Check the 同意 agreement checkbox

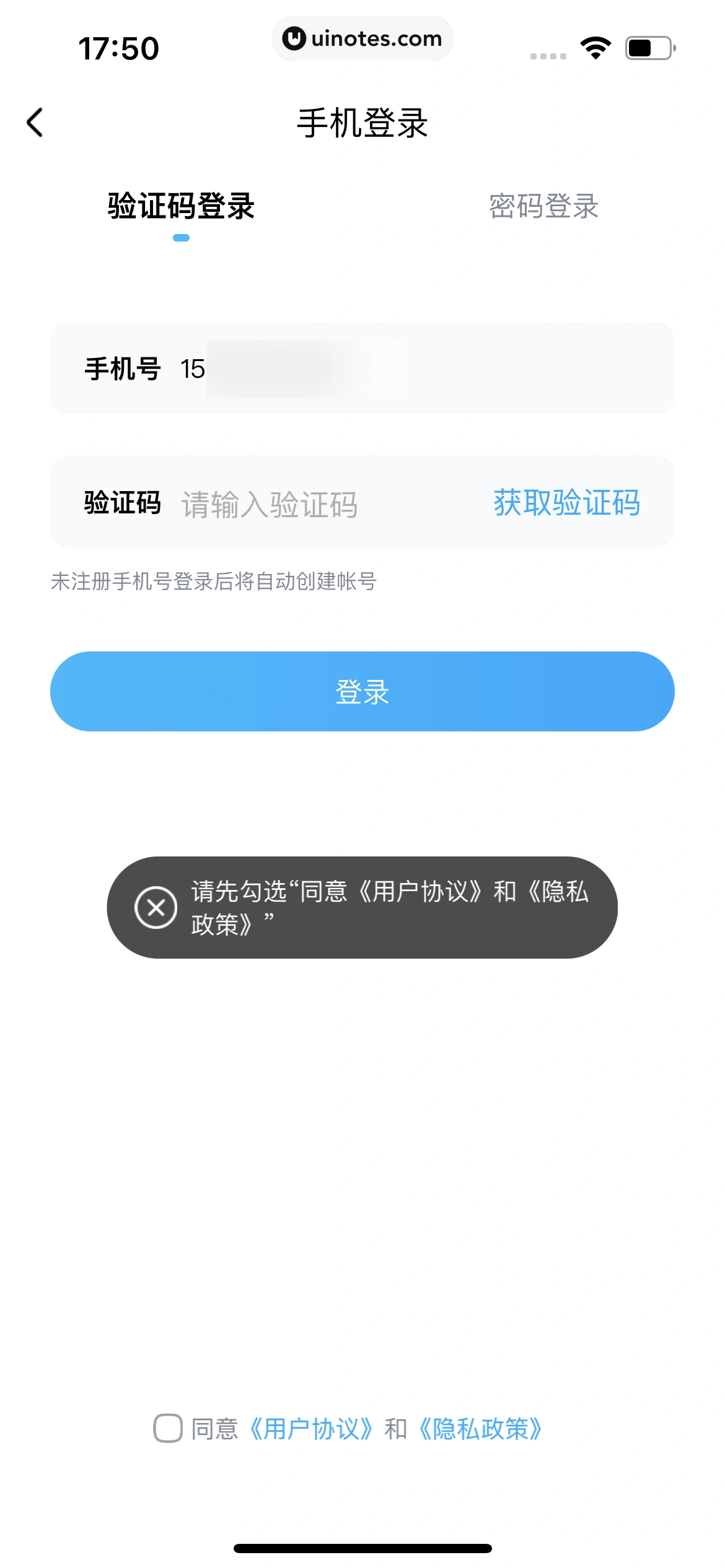[168, 1428]
